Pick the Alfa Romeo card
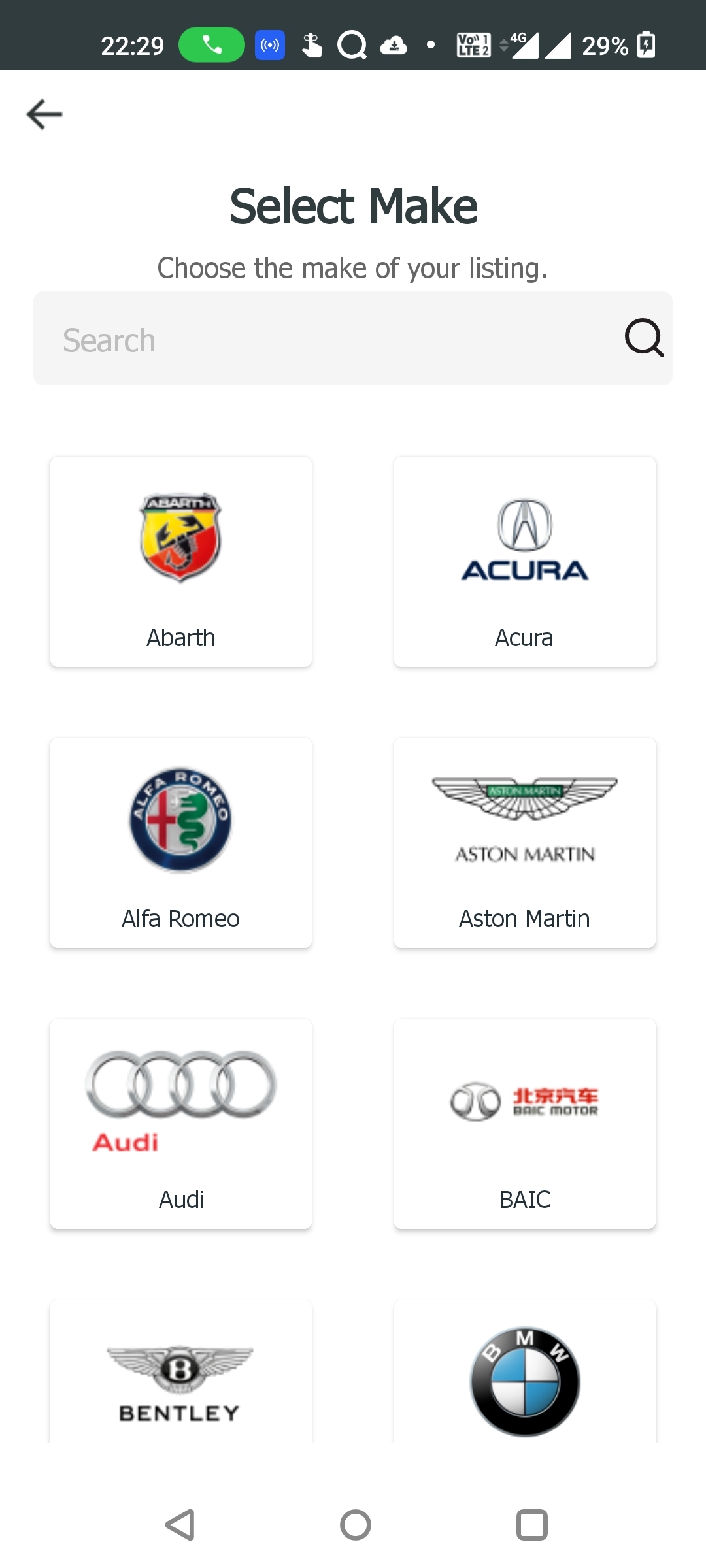Screen dimensions: 706x1568 click(181, 843)
